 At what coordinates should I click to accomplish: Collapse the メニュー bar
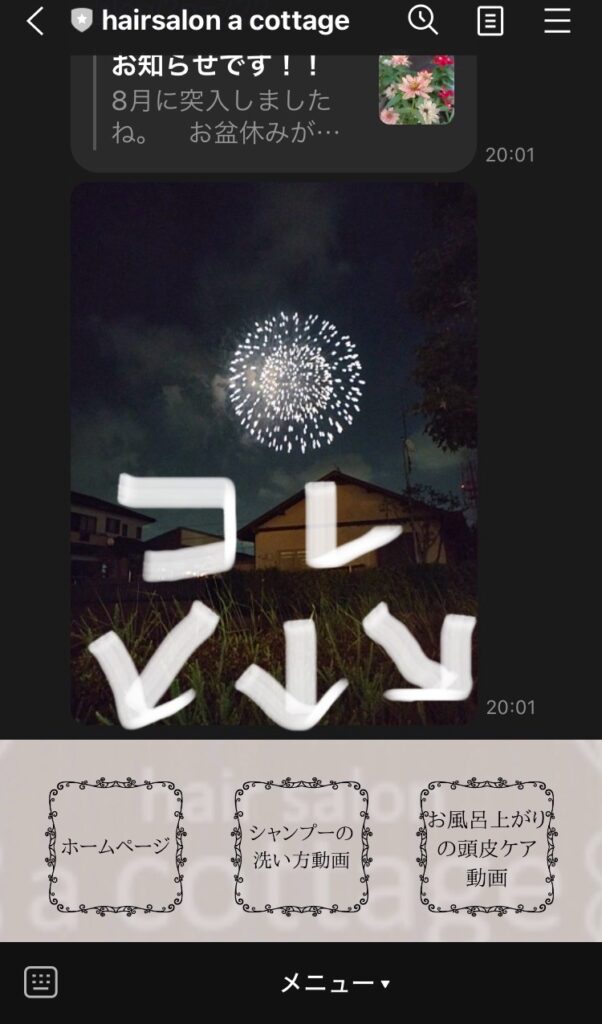point(334,983)
